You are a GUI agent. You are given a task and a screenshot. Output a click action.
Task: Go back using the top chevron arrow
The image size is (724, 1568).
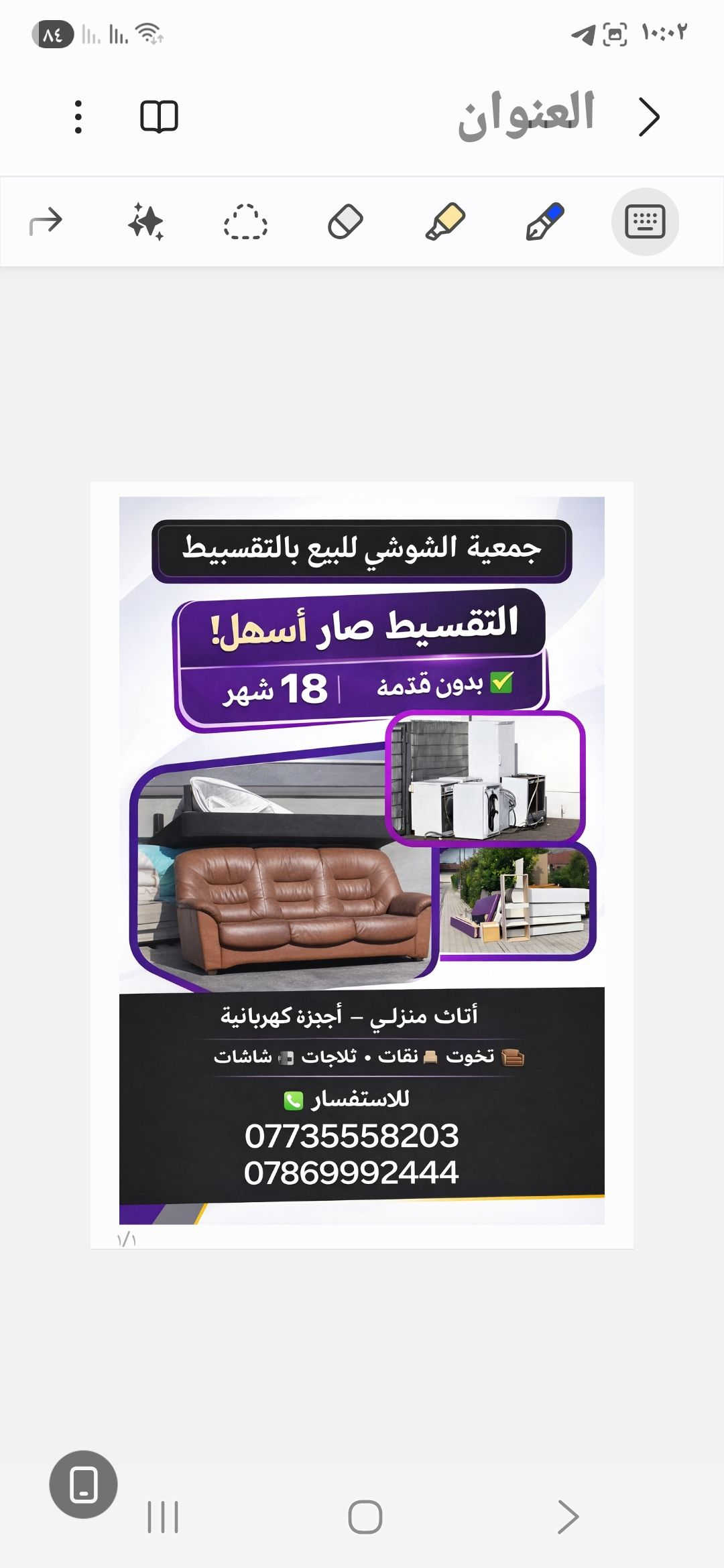pos(648,117)
